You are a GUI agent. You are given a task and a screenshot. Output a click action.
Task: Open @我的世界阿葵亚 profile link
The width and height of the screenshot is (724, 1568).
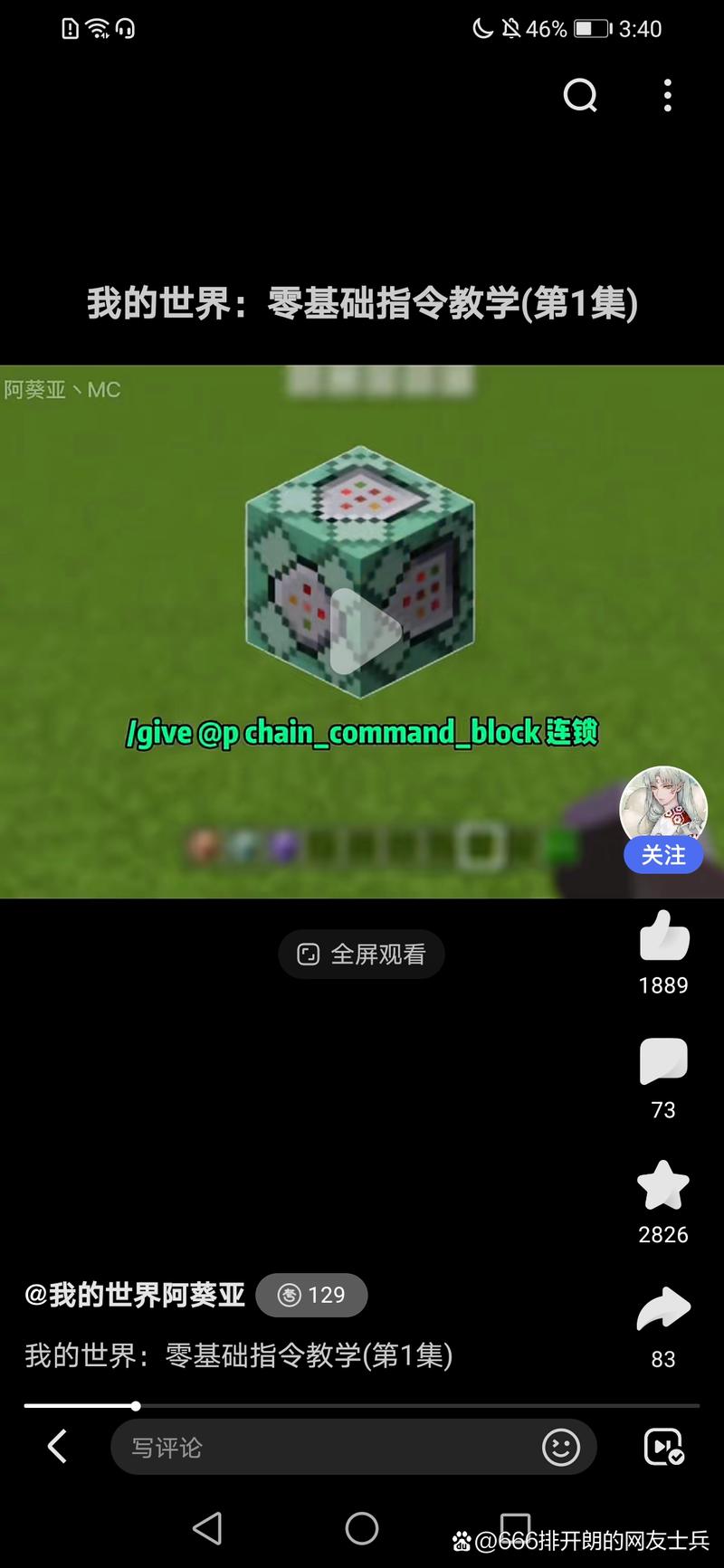click(135, 1295)
